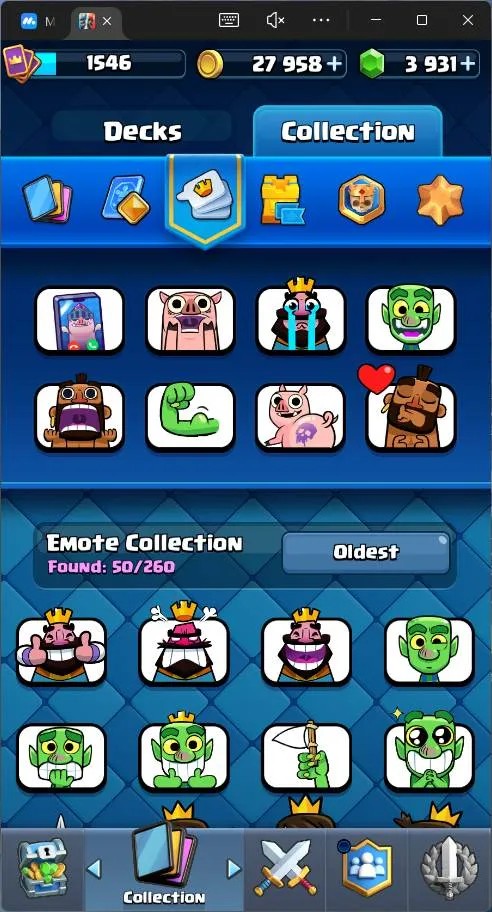This screenshot has width=492, height=912.
Task: Choose the angry king emote
Action: [x=184, y=646]
